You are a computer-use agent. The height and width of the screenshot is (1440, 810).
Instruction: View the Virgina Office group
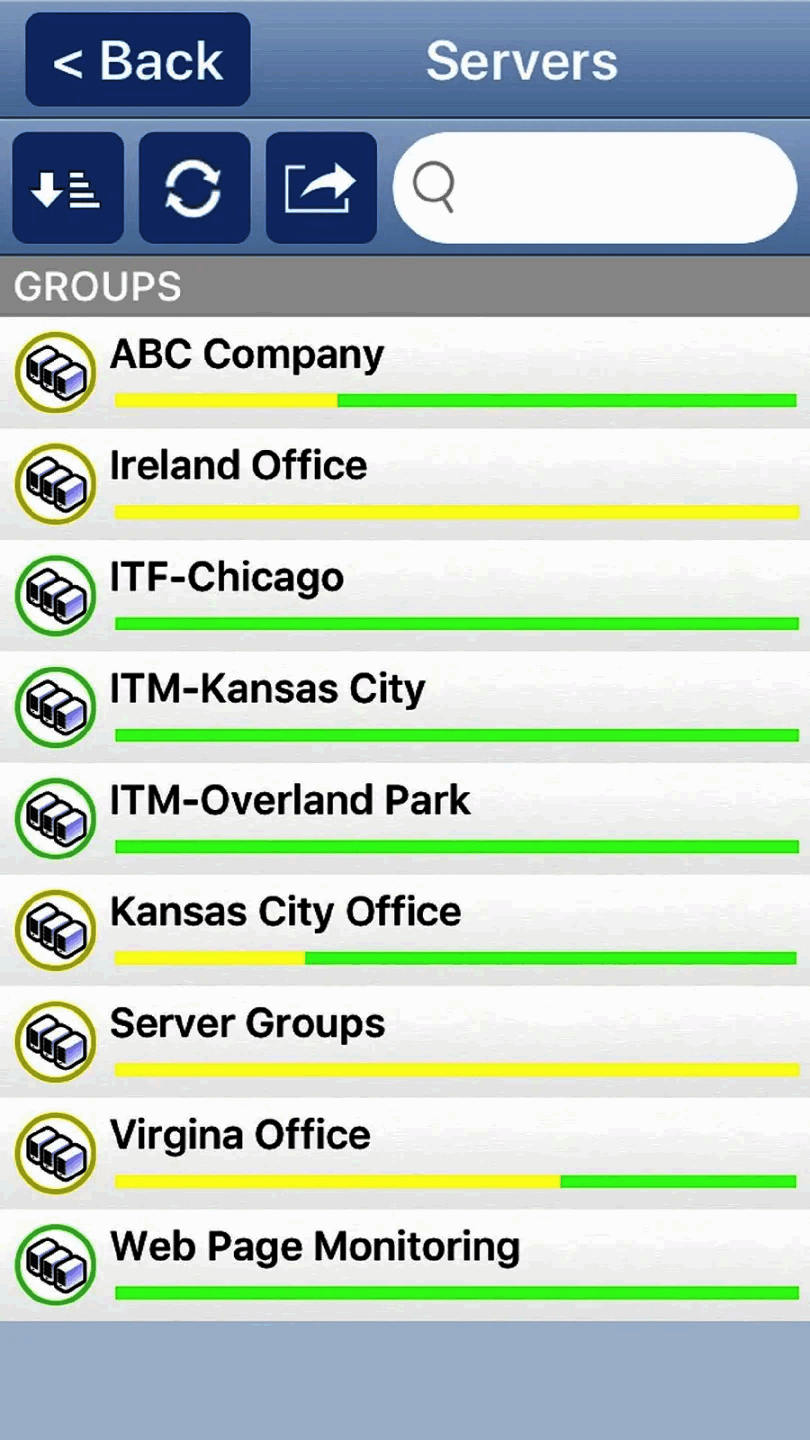pyautogui.click(x=405, y=1153)
